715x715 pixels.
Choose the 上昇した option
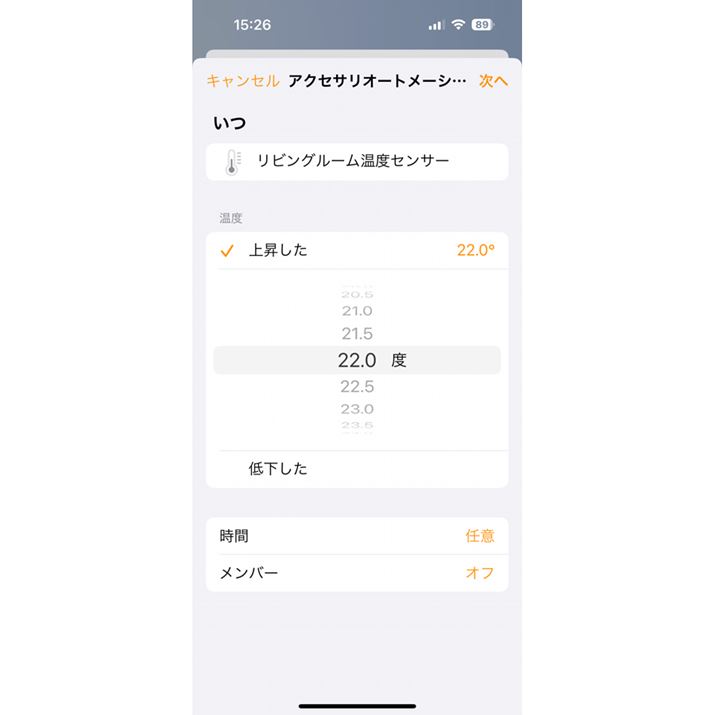pos(357,250)
